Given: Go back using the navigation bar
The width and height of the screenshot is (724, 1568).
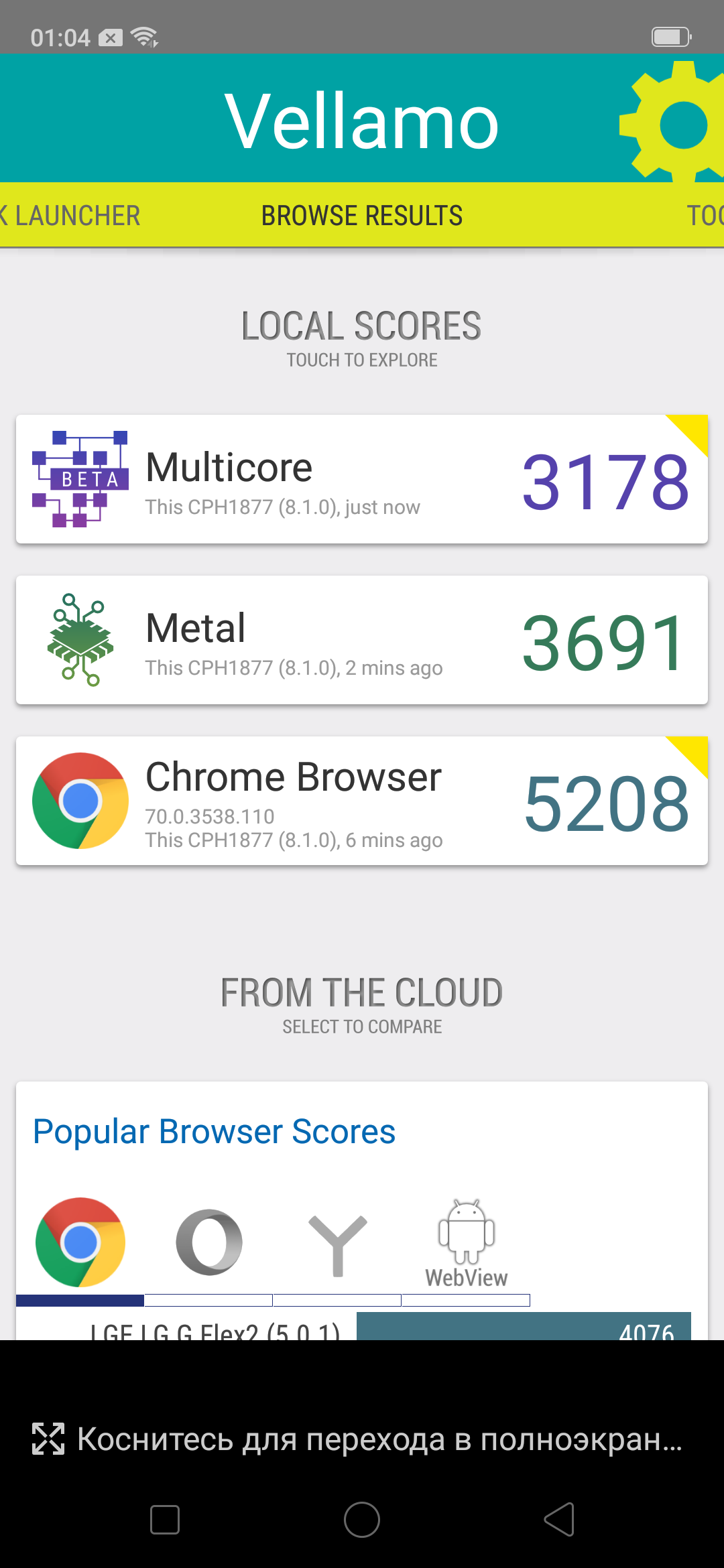Looking at the screenshot, I should click(x=559, y=1519).
